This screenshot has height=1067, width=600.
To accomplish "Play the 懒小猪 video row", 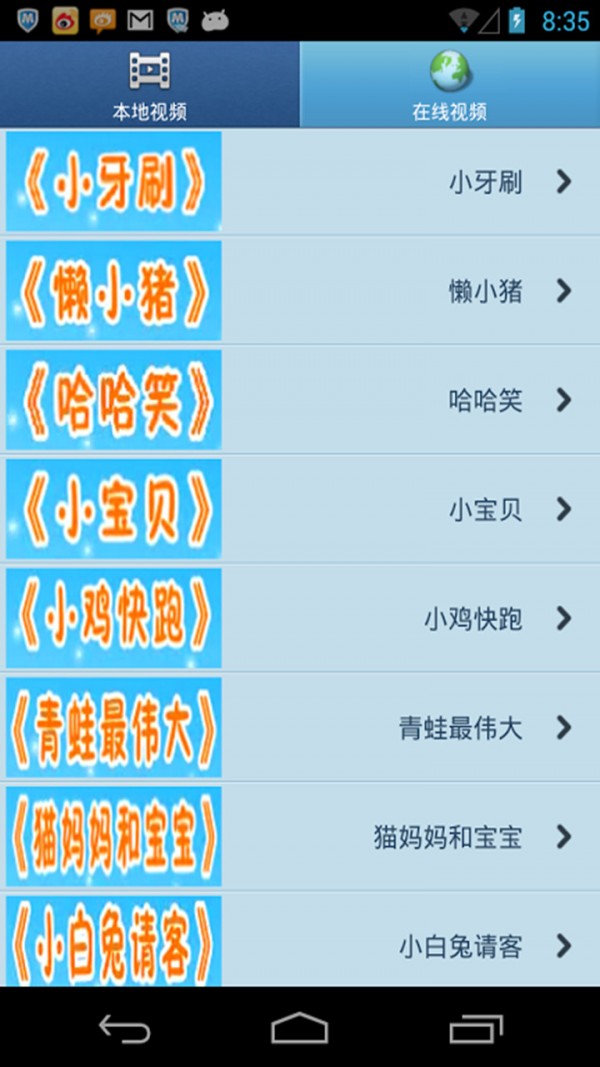I will [x=300, y=291].
